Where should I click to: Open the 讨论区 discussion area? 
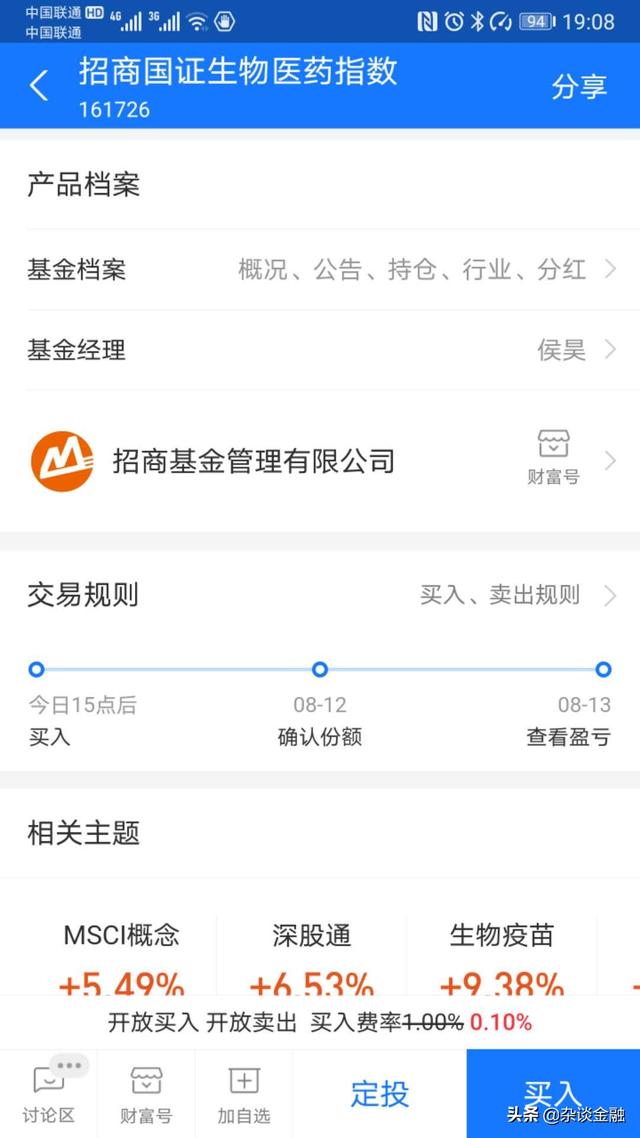[x=49, y=1094]
